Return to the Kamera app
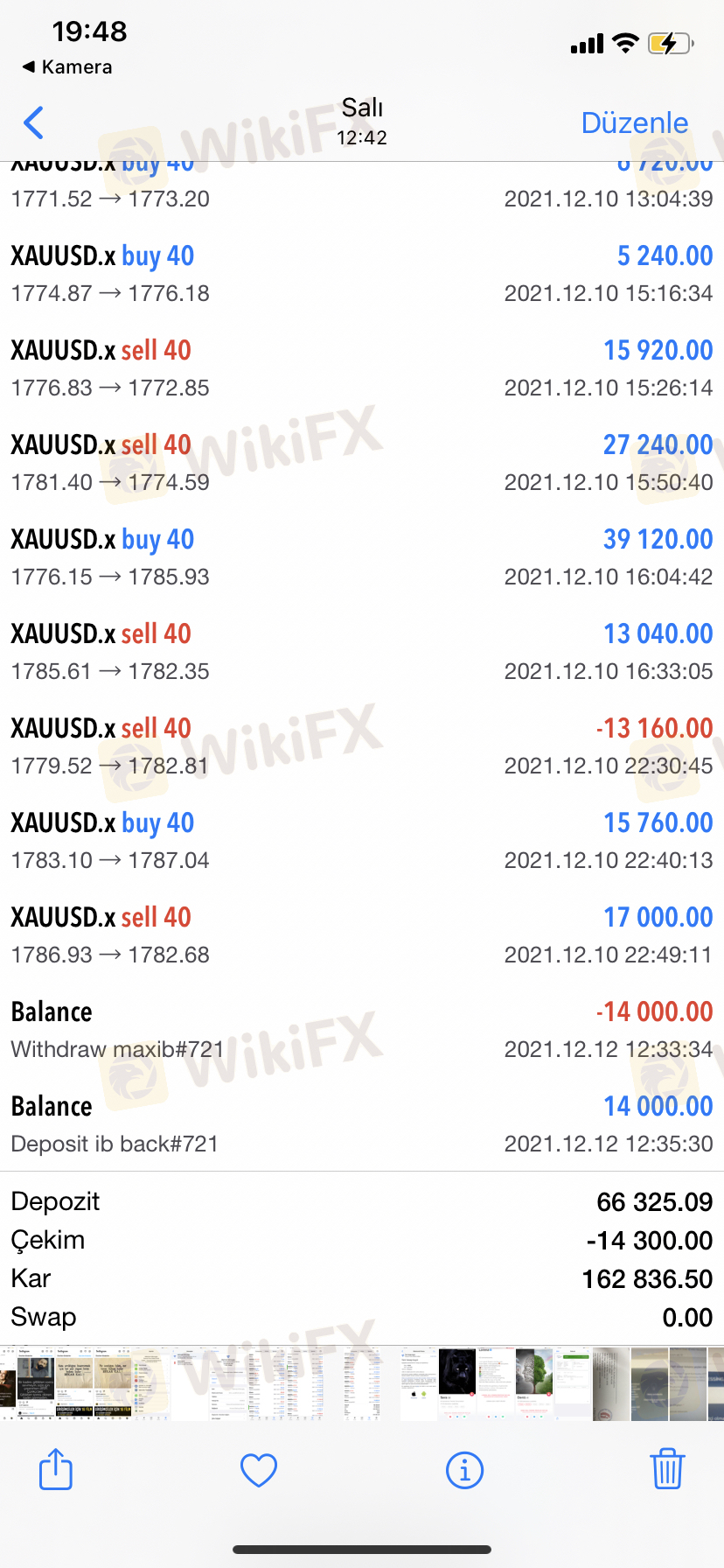Viewport: 724px width, 1568px height. [67, 67]
